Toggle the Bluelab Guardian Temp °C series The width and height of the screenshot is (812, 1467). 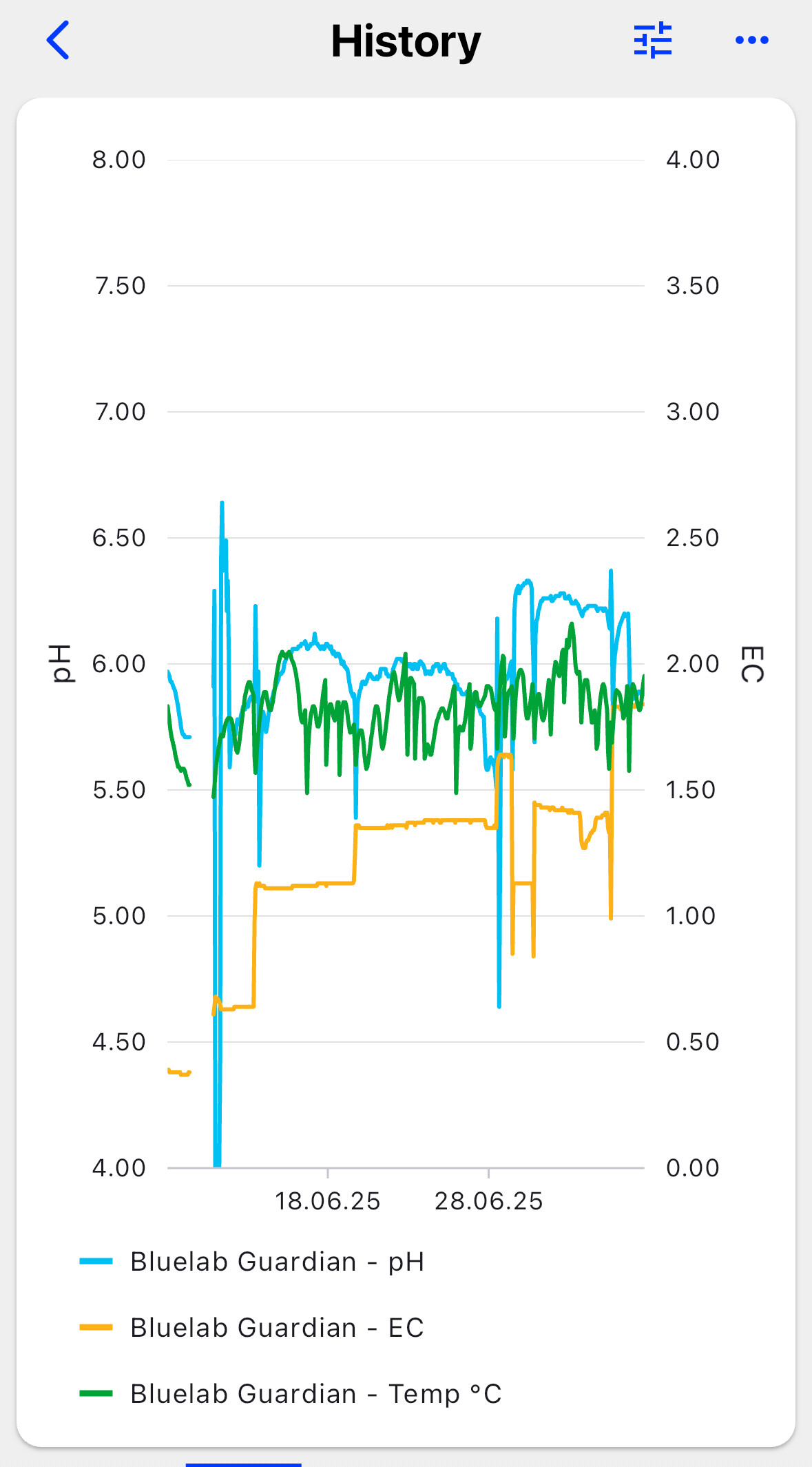pyautogui.click(x=291, y=1394)
